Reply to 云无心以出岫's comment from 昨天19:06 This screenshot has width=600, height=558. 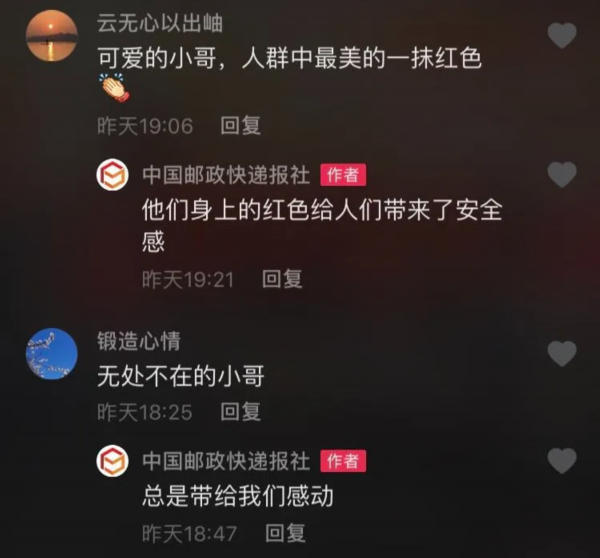coord(240,127)
